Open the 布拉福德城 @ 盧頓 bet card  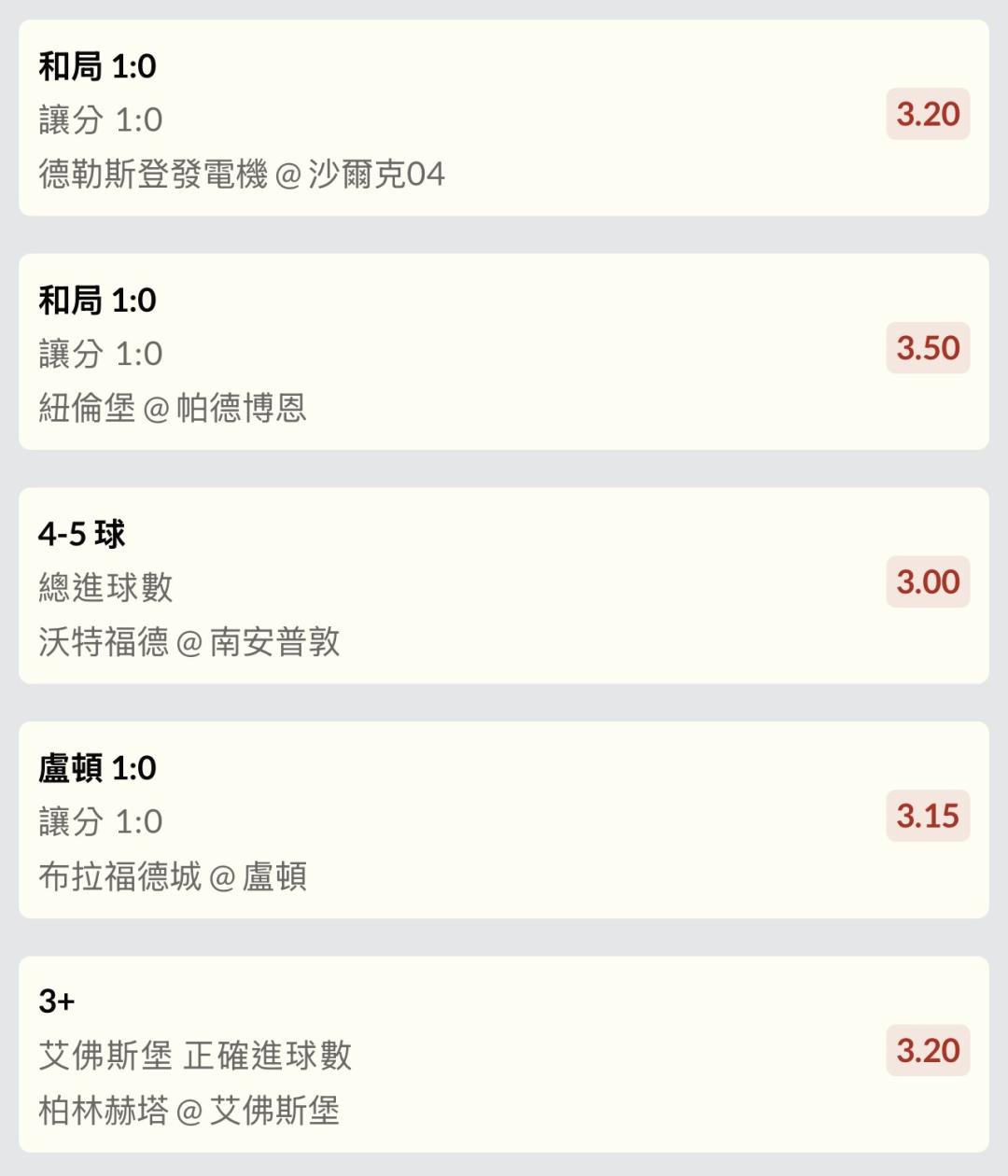448,819
